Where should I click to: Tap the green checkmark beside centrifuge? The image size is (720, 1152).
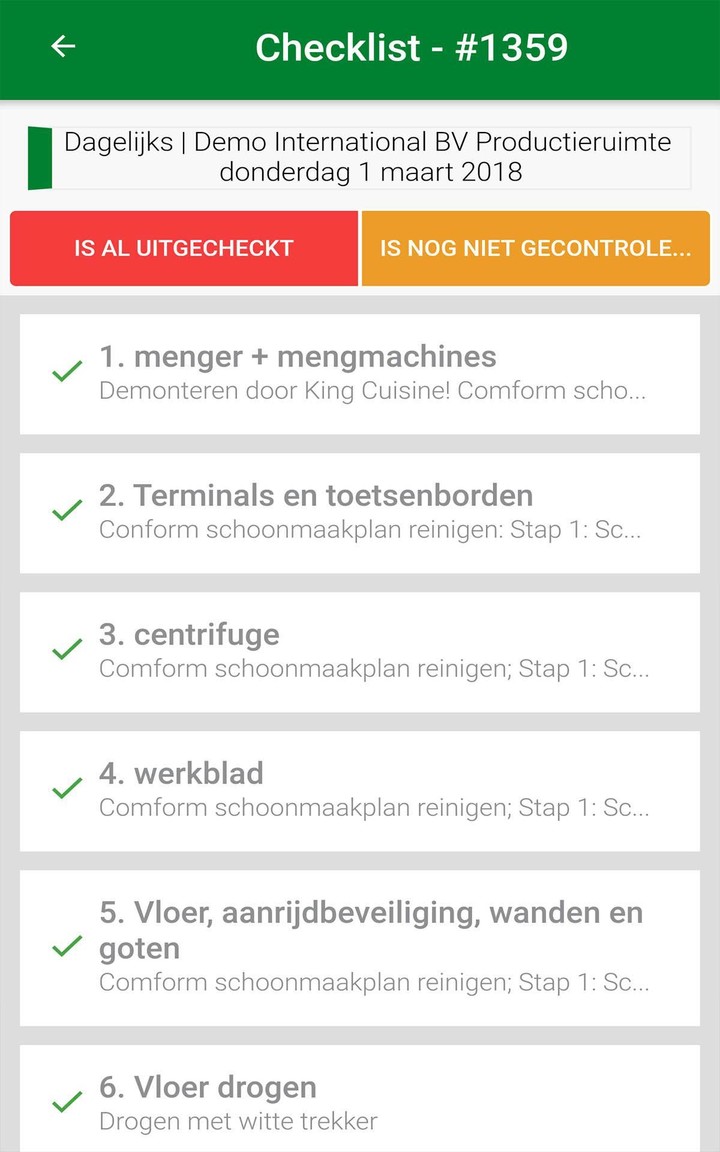(65, 650)
